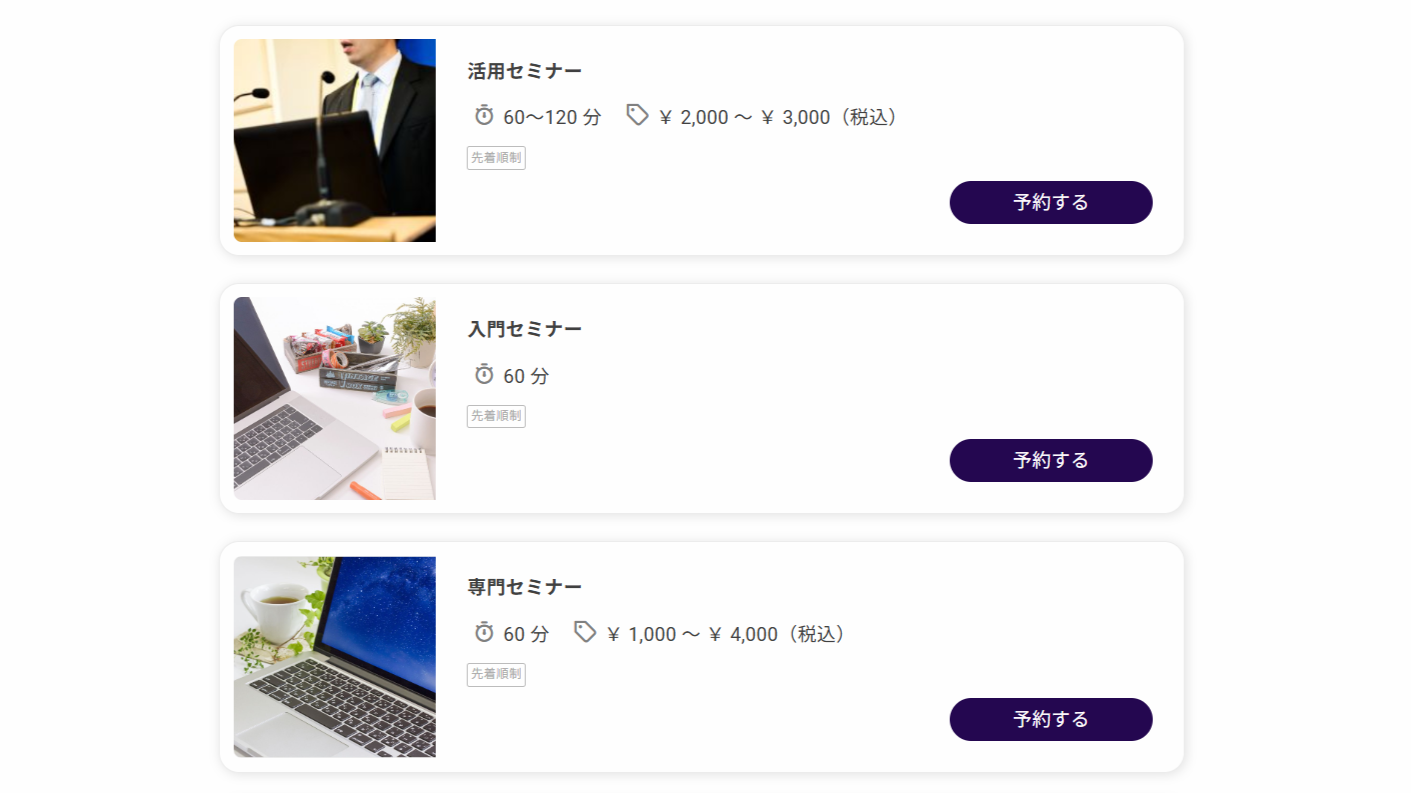This screenshot has width=1411, height=793.
Task: Reserve the 入門セミナー session
Action: [x=1050, y=460]
